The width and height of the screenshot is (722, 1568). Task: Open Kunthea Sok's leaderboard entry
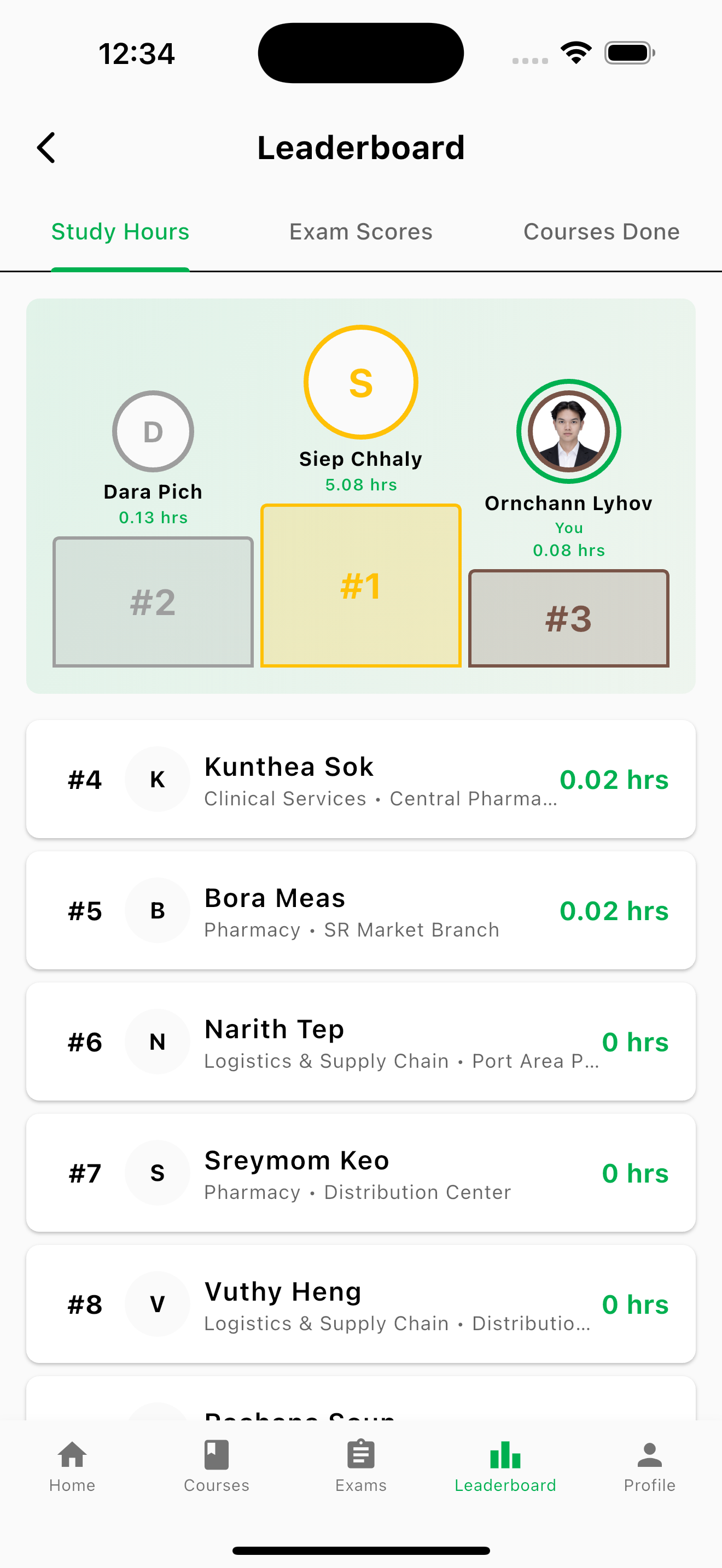[360, 780]
